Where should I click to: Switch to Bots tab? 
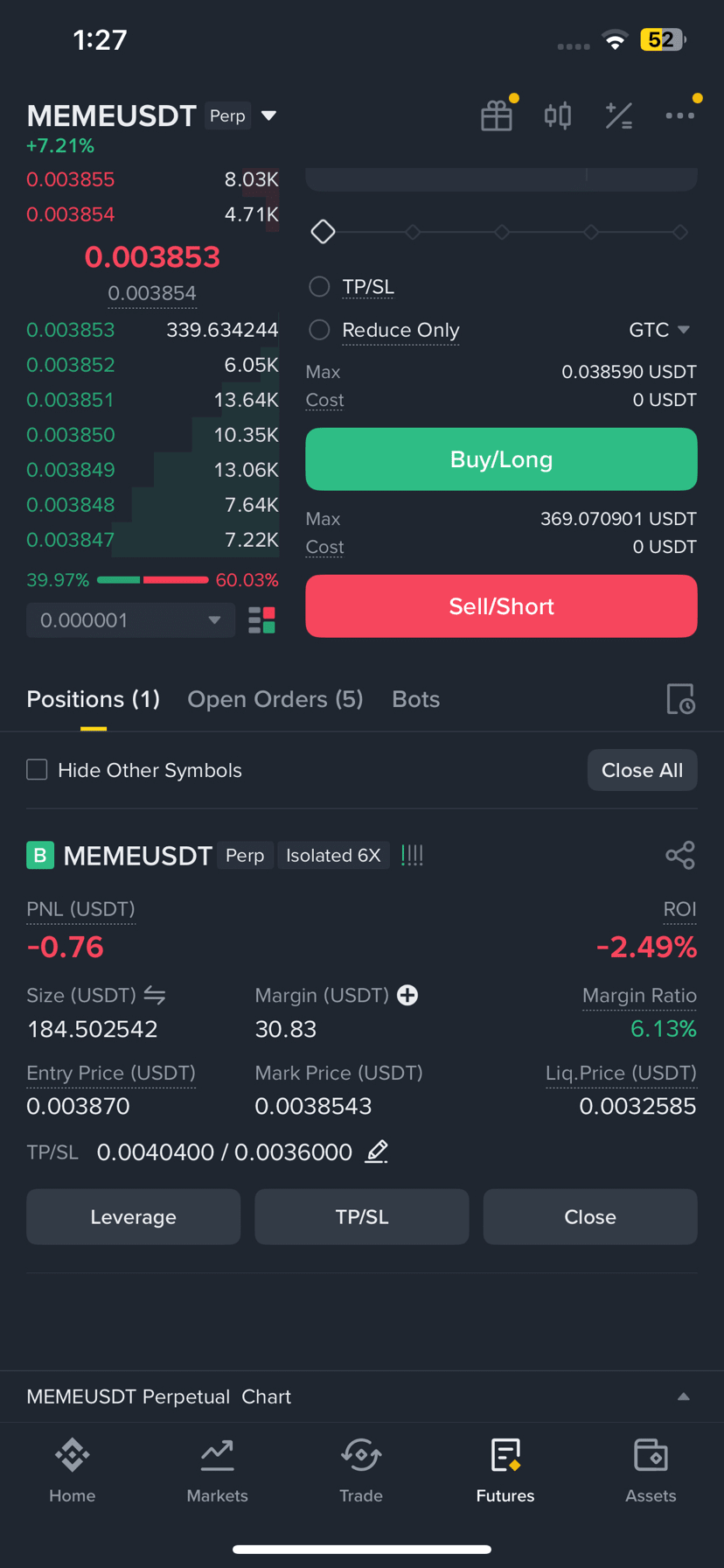click(x=415, y=699)
